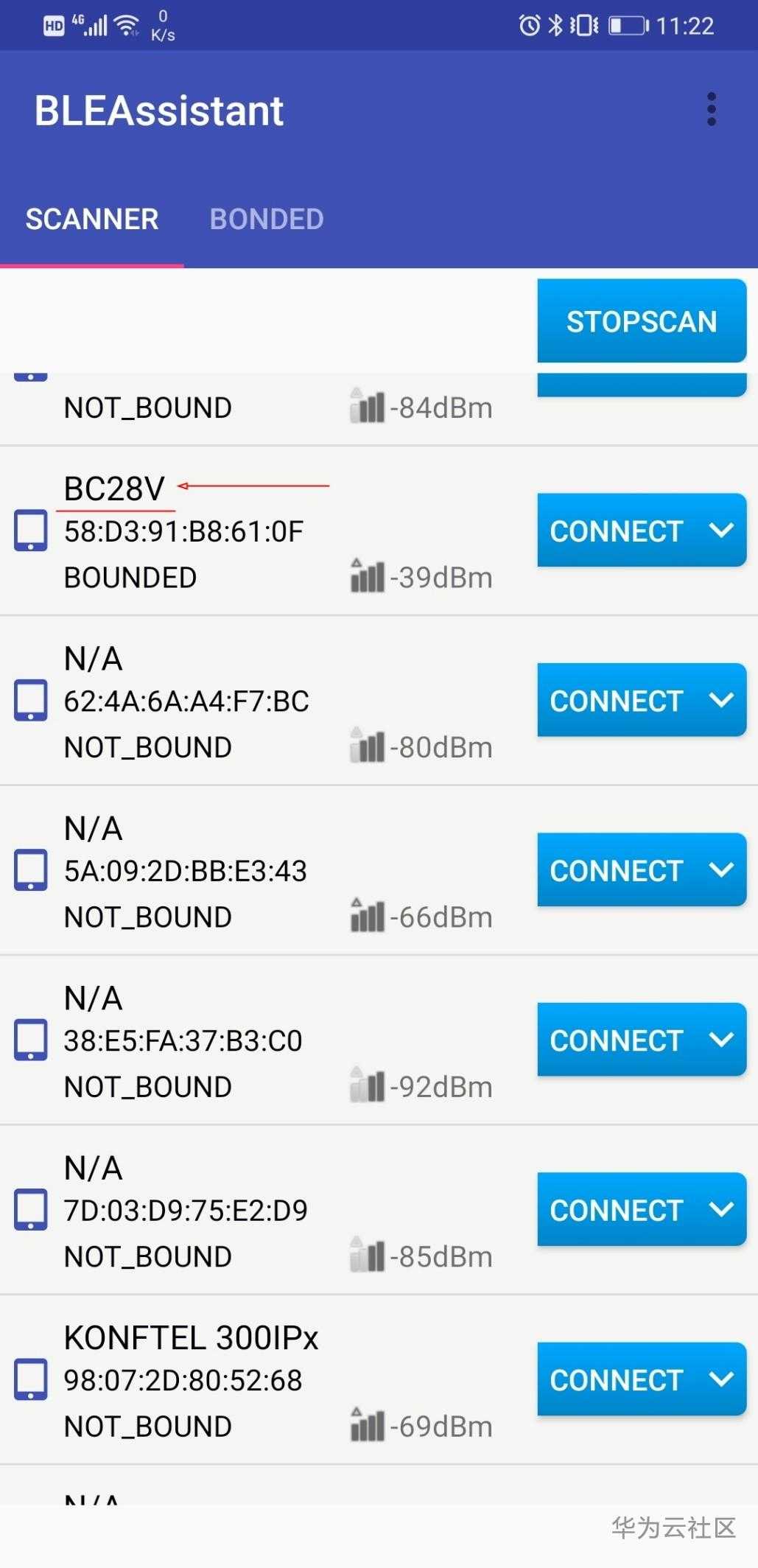Connect to device 62:4A:6A:A4:F7:BC

[x=617, y=701]
